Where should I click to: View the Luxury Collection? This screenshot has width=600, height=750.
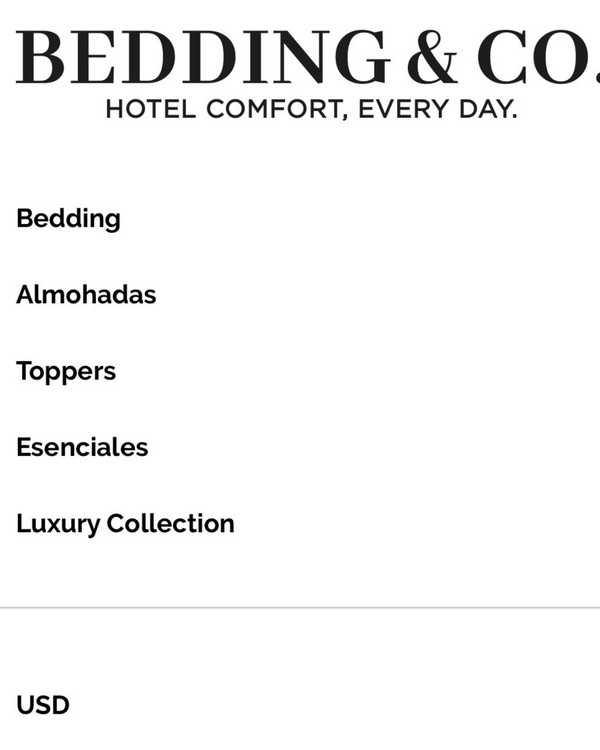point(125,523)
